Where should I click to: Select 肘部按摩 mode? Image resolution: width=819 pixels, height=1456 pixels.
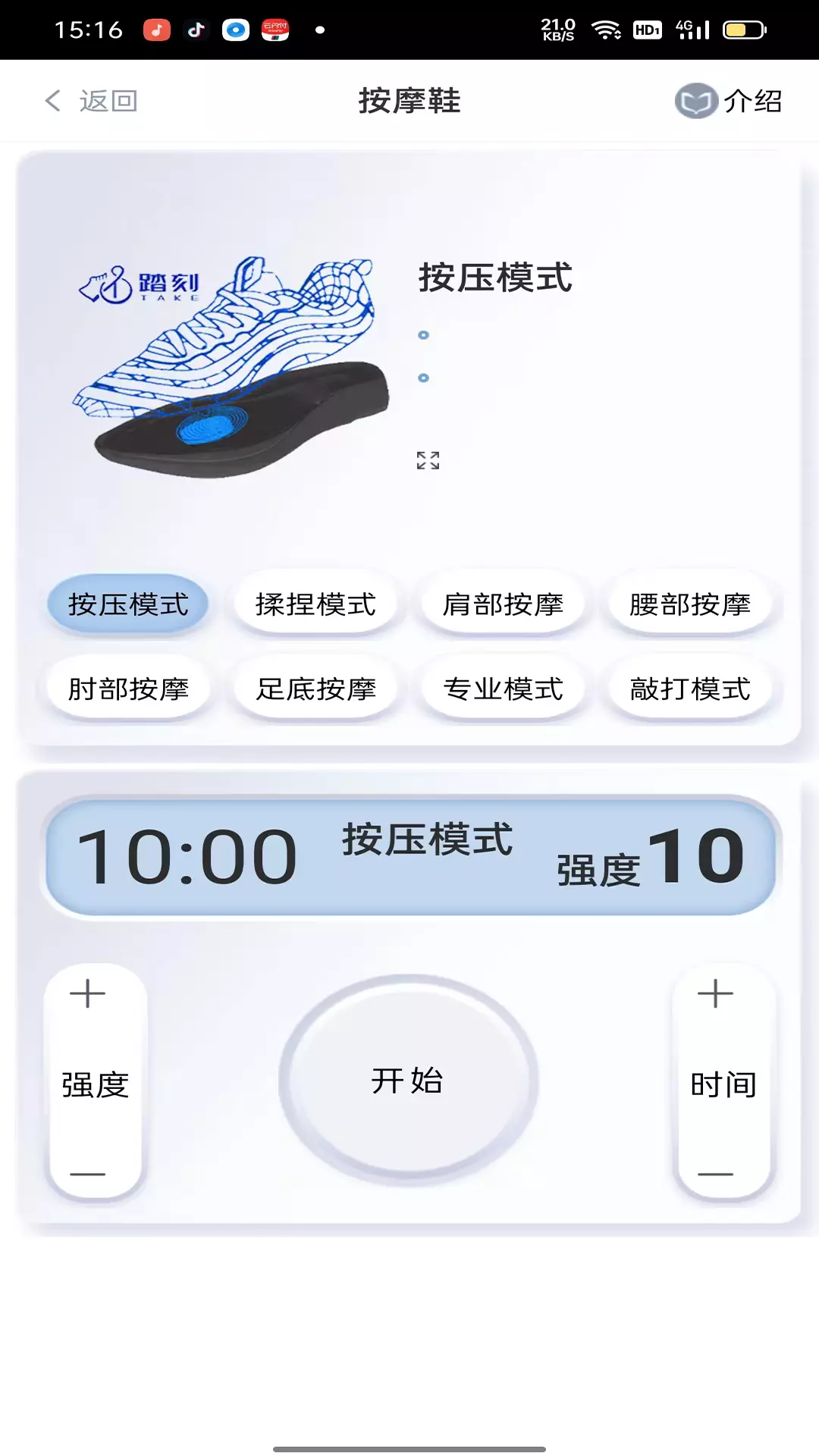point(128,689)
